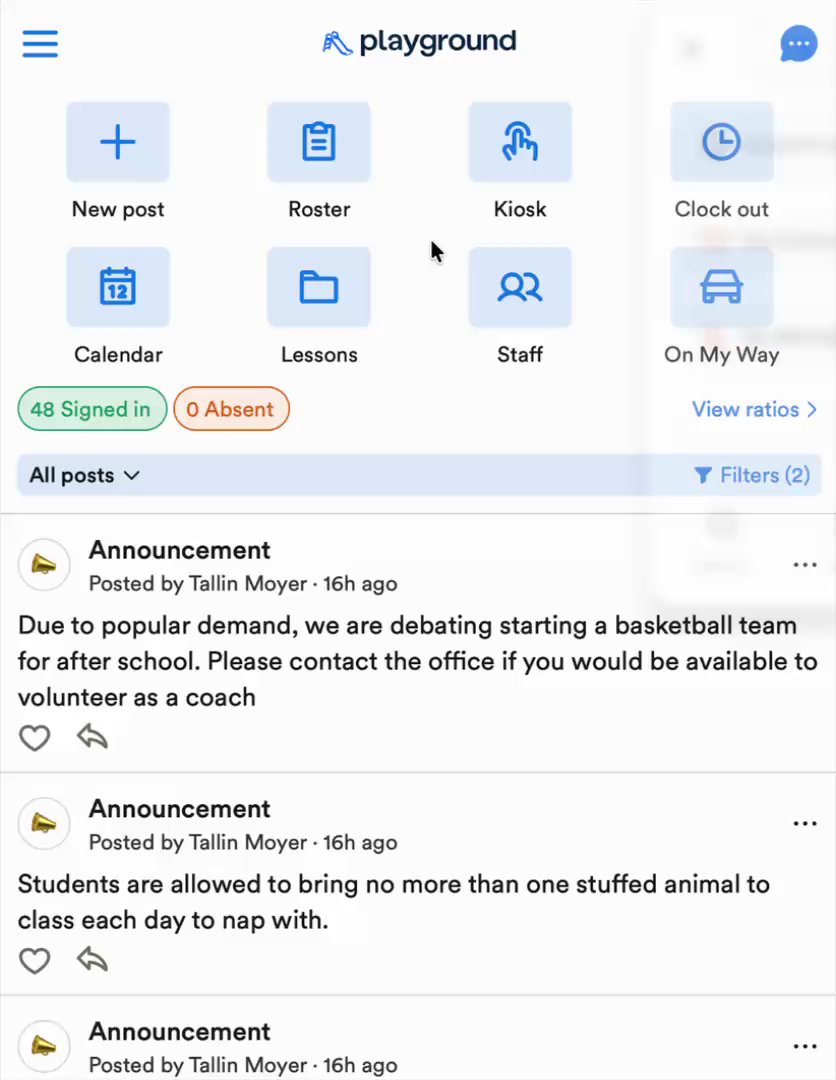The image size is (836, 1080).
Task: Tap Clock out
Action: 721,143
